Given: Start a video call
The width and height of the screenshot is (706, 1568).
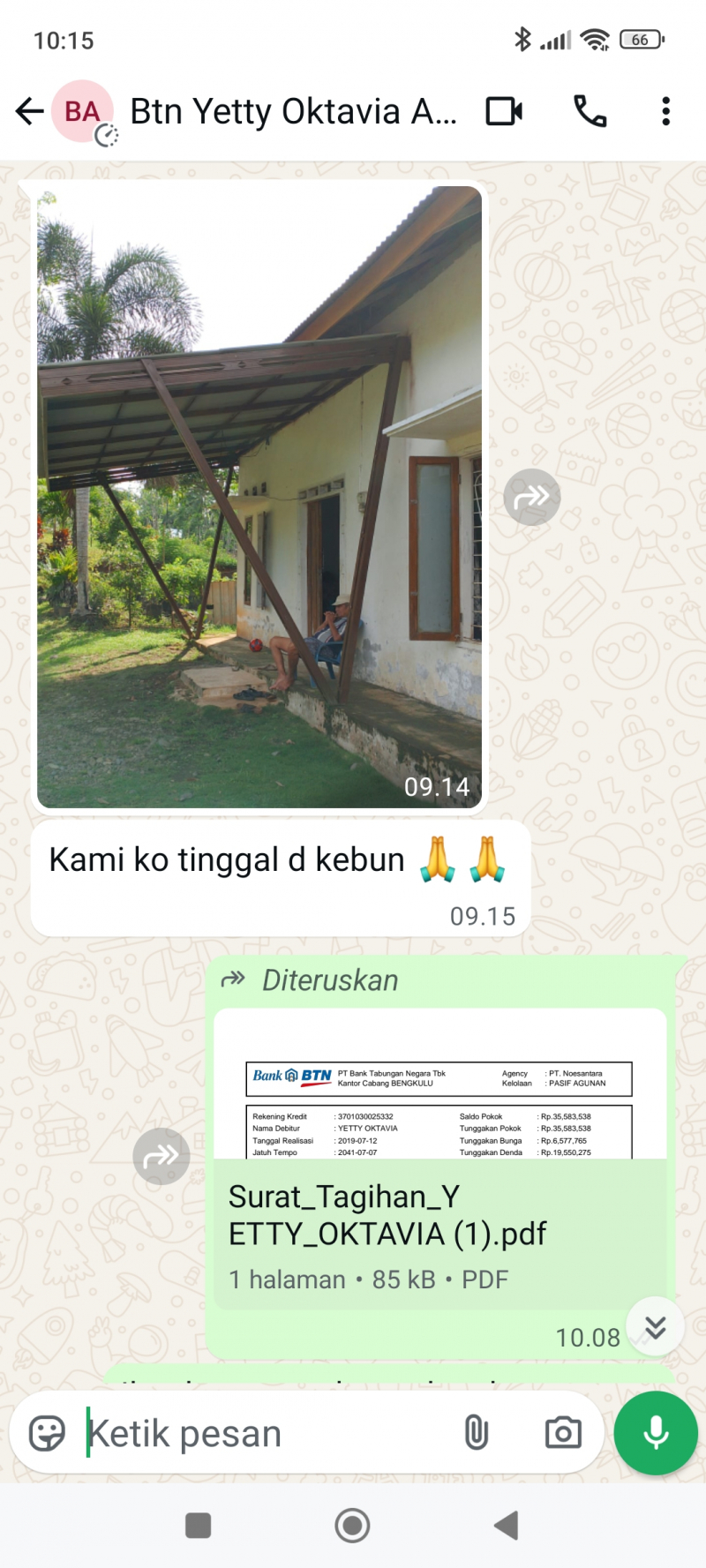Looking at the screenshot, I should [x=505, y=111].
